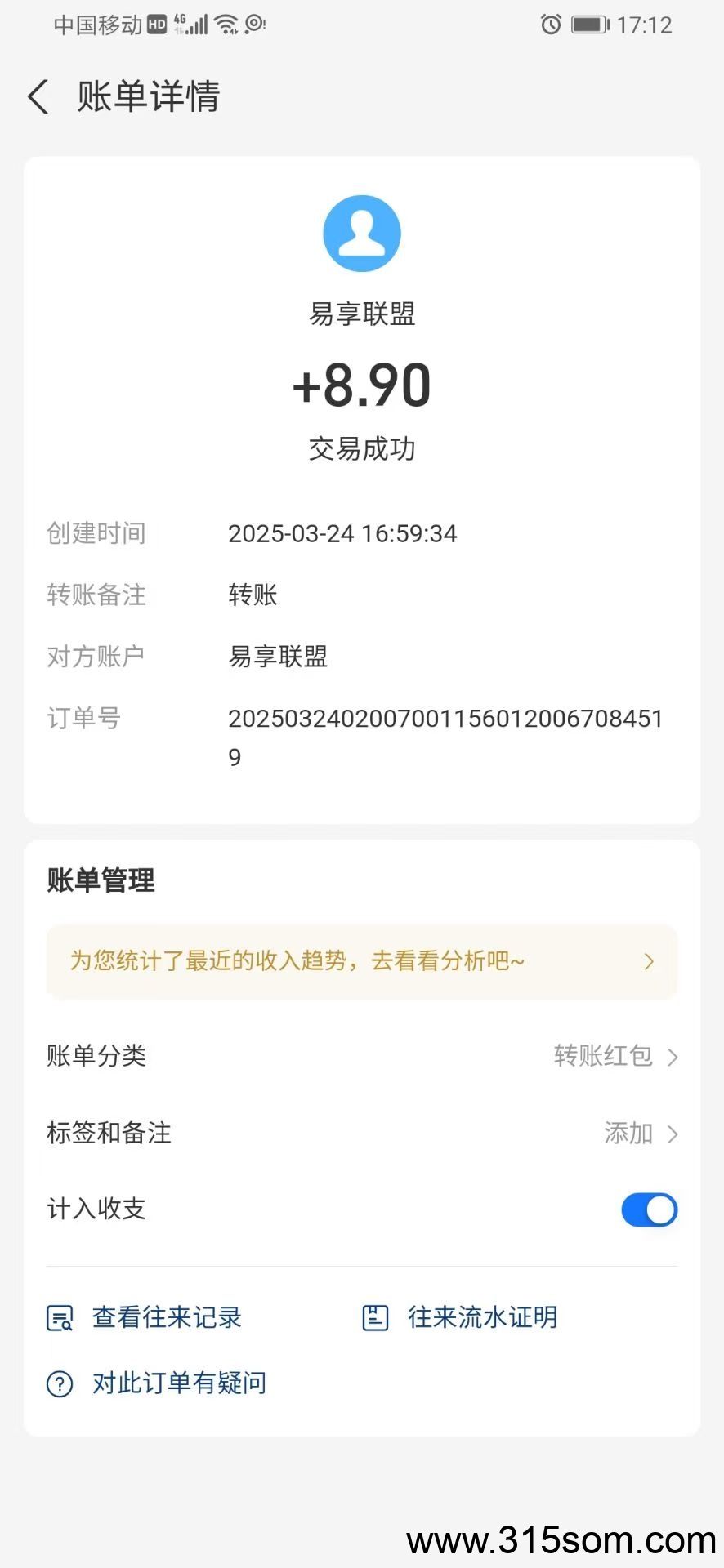Screen dimensions: 724x1568
Task: Go back from the 账单详情 page
Action: click(38, 96)
